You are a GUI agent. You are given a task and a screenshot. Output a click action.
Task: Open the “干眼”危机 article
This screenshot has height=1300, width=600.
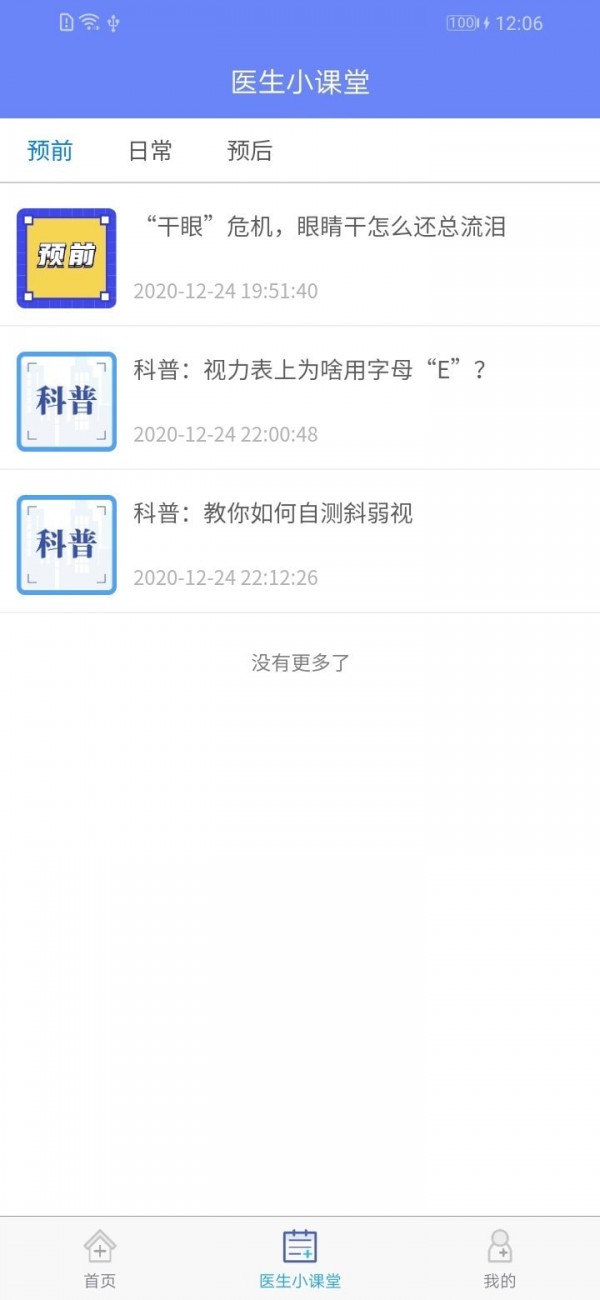tap(320, 228)
